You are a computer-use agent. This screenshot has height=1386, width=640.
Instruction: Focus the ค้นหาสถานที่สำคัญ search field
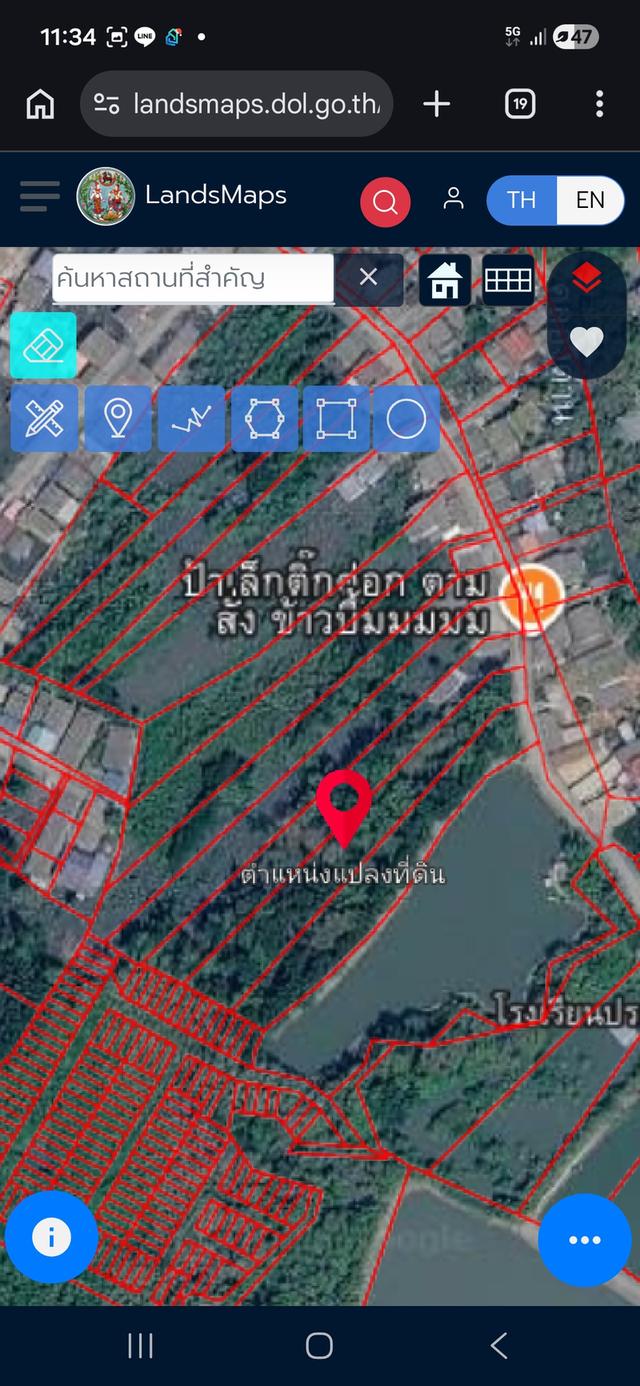click(192, 278)
